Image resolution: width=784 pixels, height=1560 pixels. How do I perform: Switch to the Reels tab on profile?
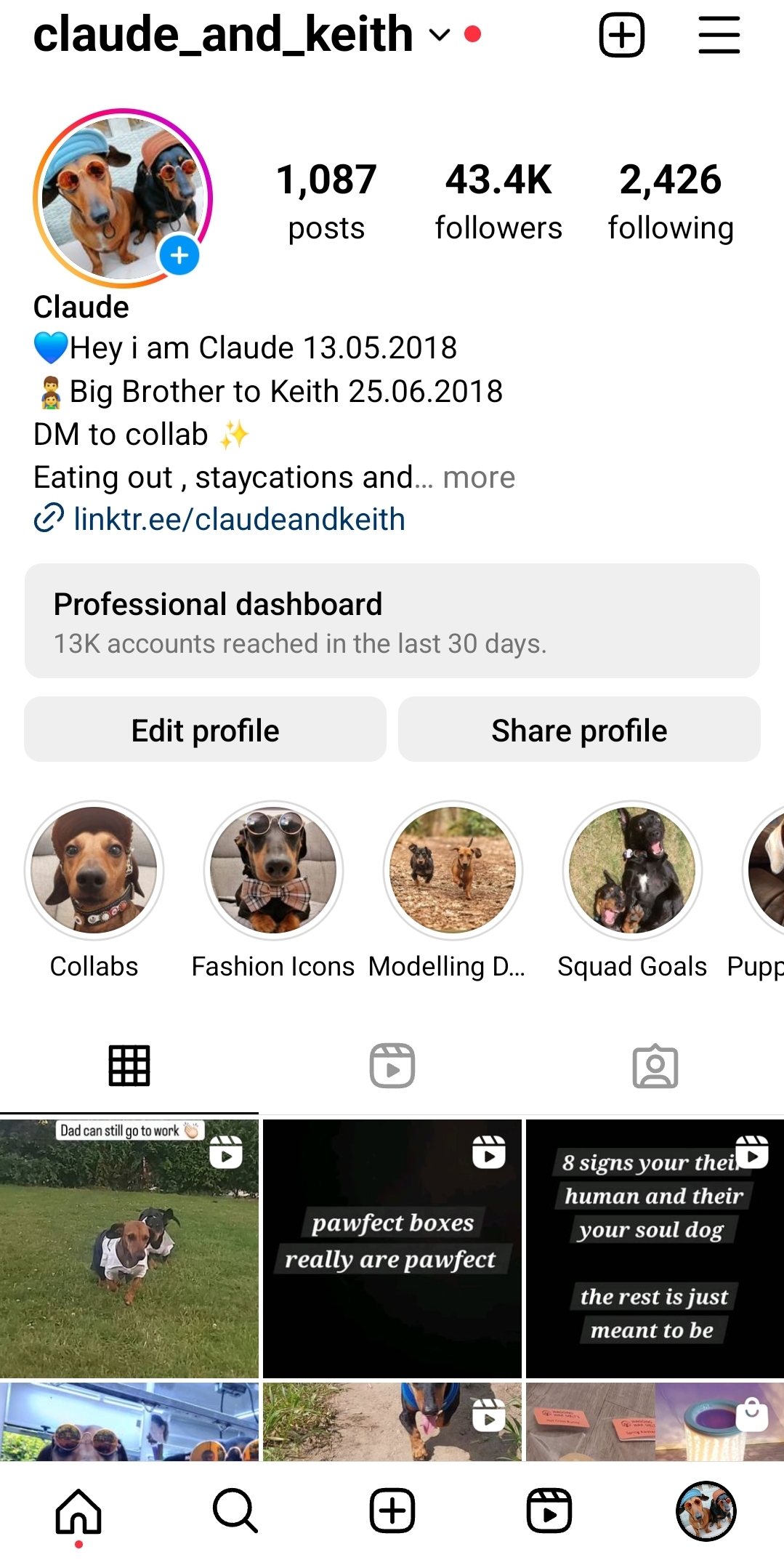[392, 1066]
